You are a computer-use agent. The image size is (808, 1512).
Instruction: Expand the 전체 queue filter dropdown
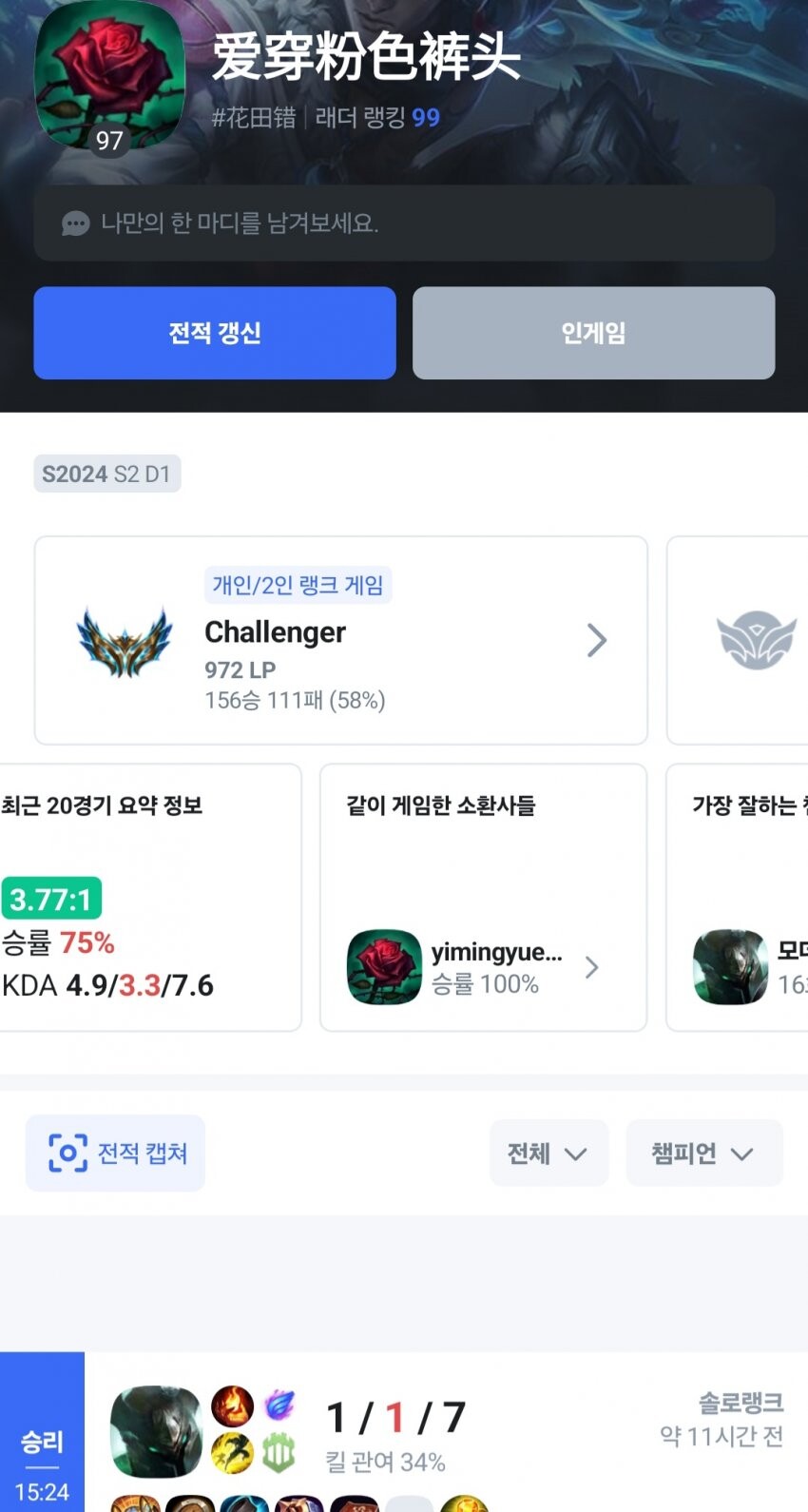tap(548, 1153)
